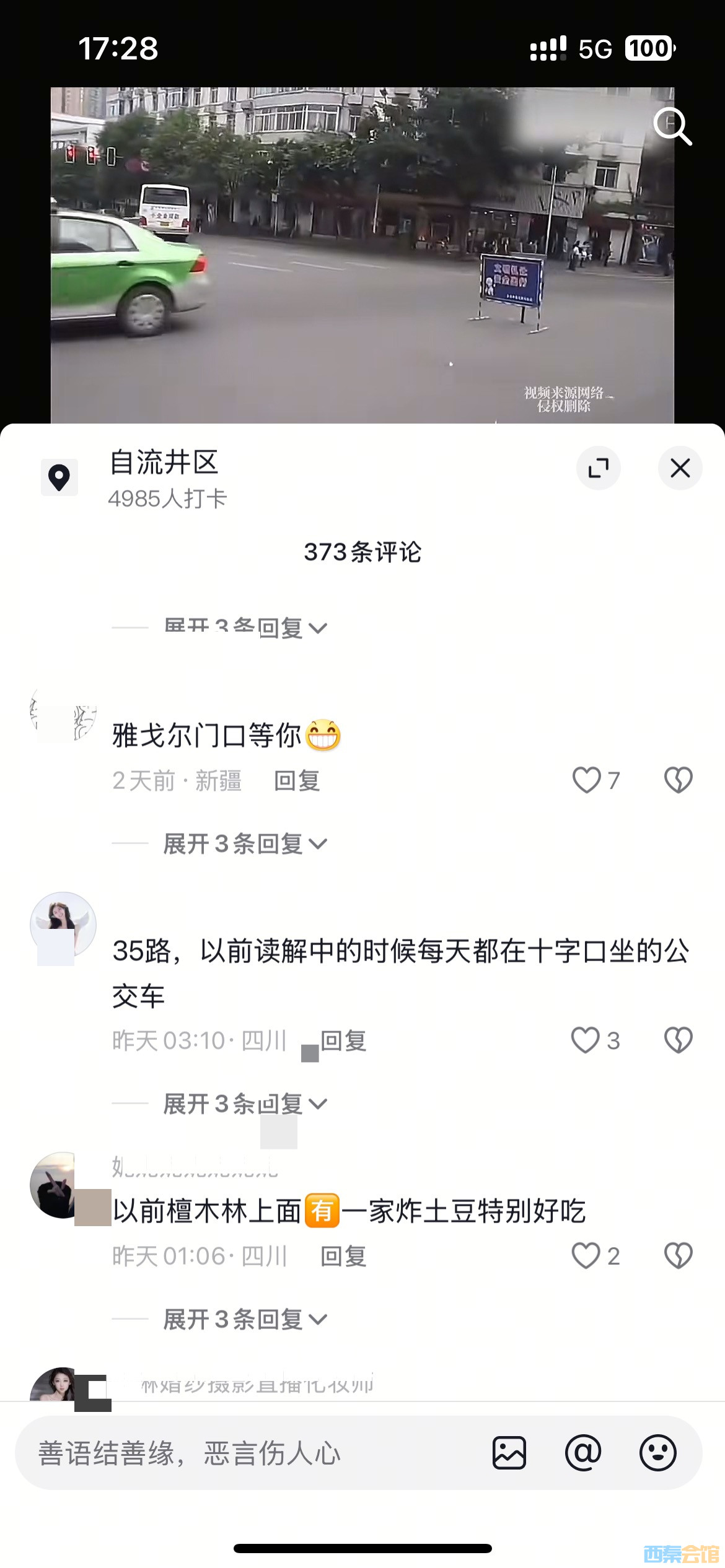Expand 3 replies under 雅戈尔门口等你 comment
Viewport: 725px width, 1568px height.
coord(245,843)
